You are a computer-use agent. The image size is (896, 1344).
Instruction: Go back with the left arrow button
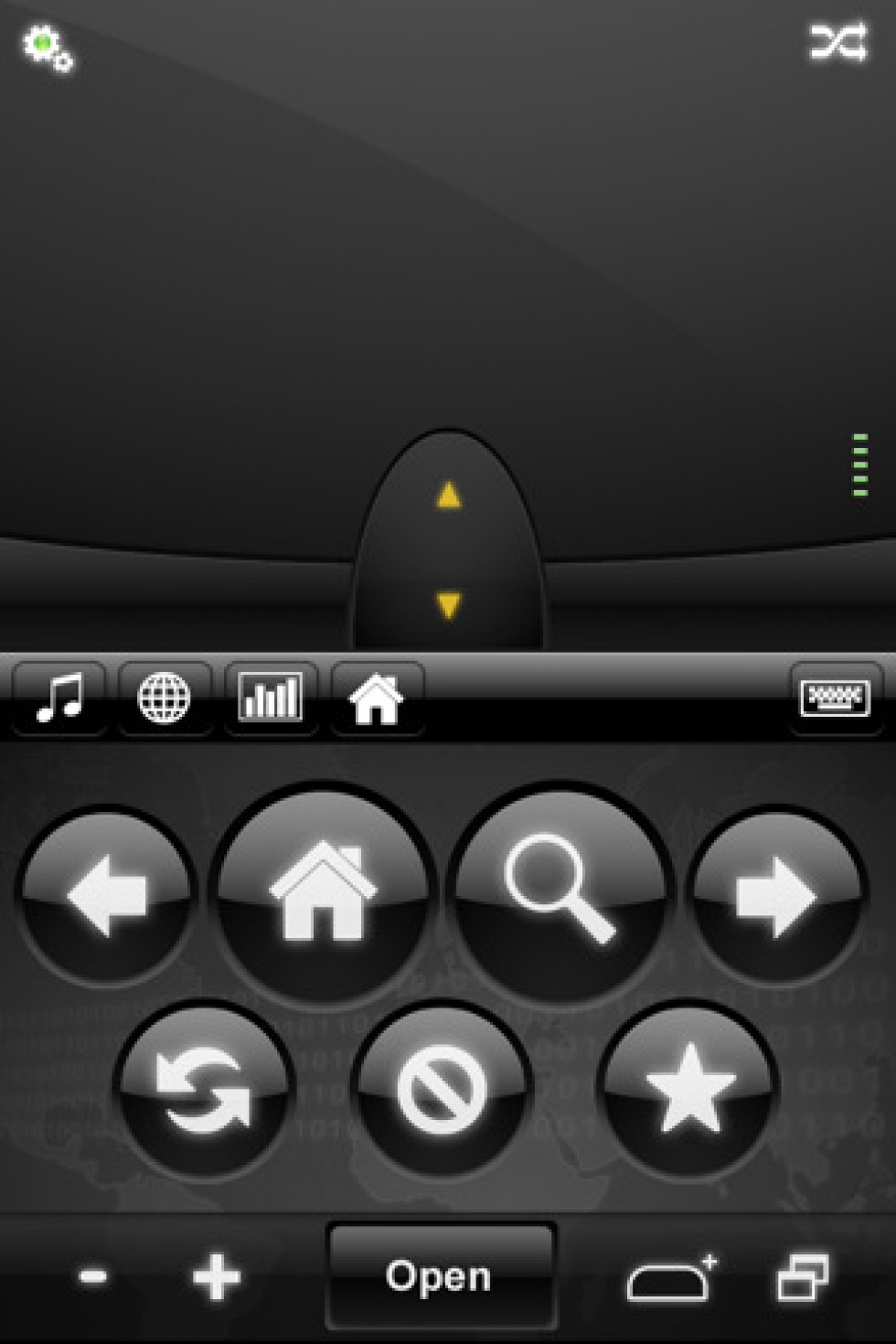pyautogui.click(x=107, y=893)
